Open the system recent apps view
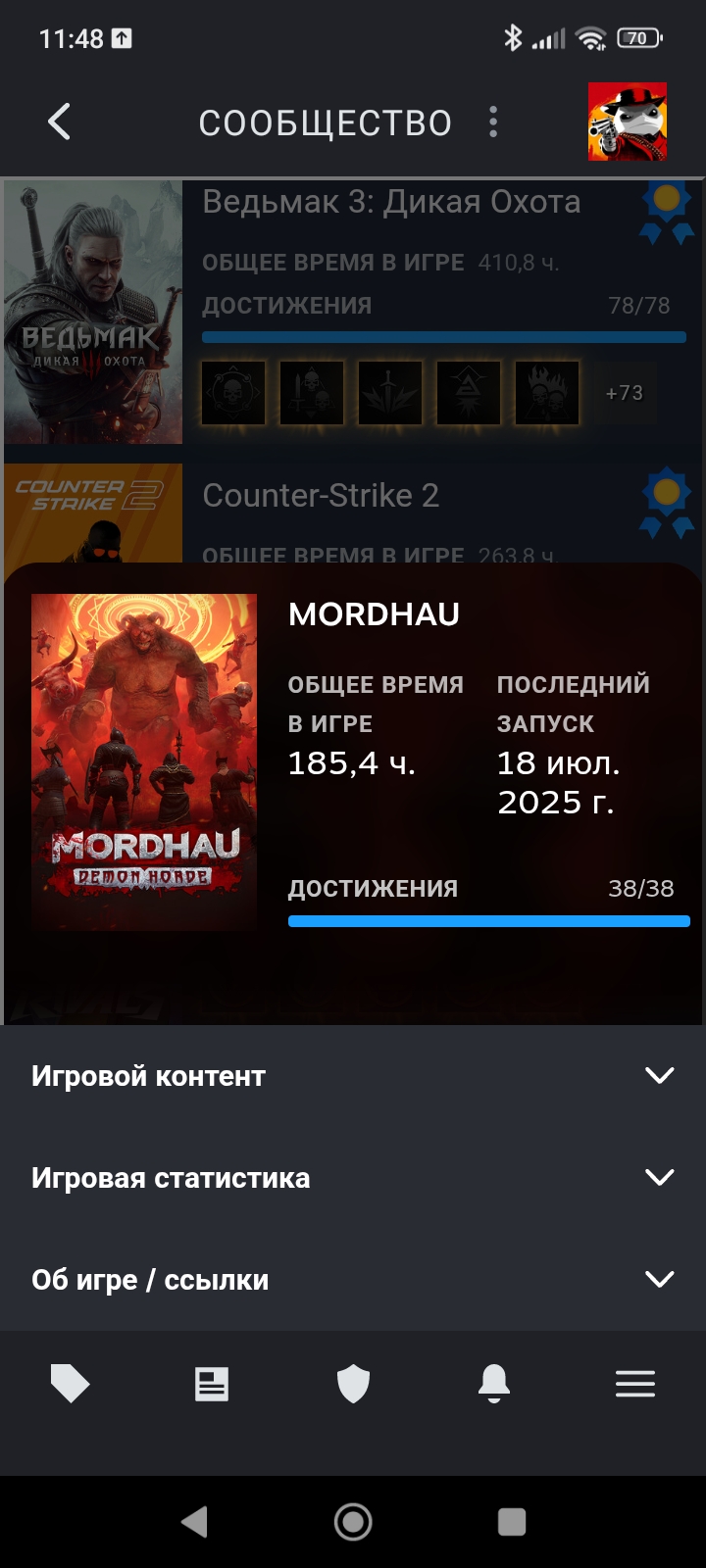Viewport: 706px width, 1568px height. tap(512, 1522)
